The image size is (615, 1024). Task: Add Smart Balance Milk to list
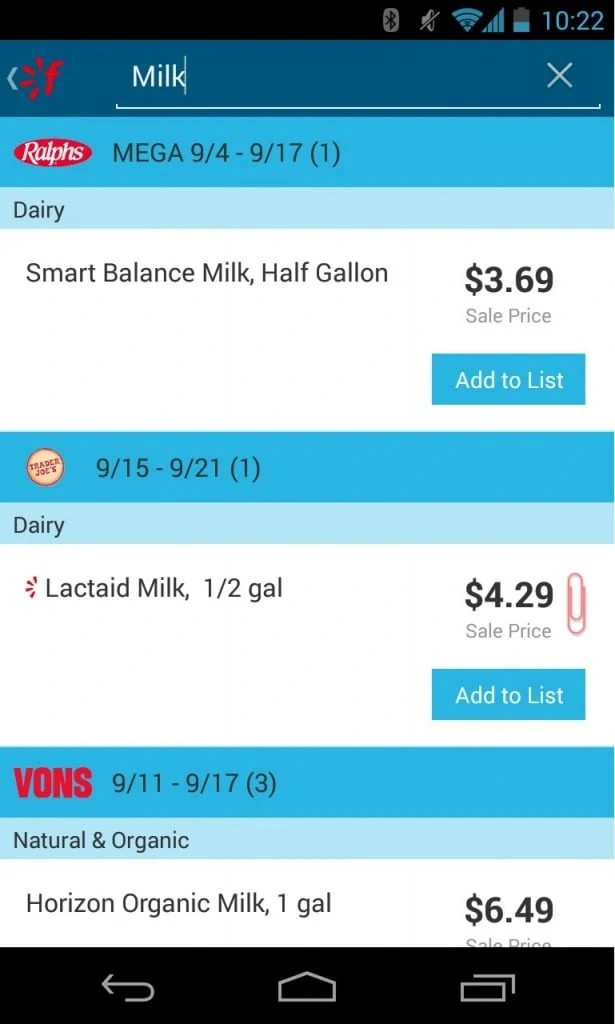pyautogui.click(x=509, y=379)
